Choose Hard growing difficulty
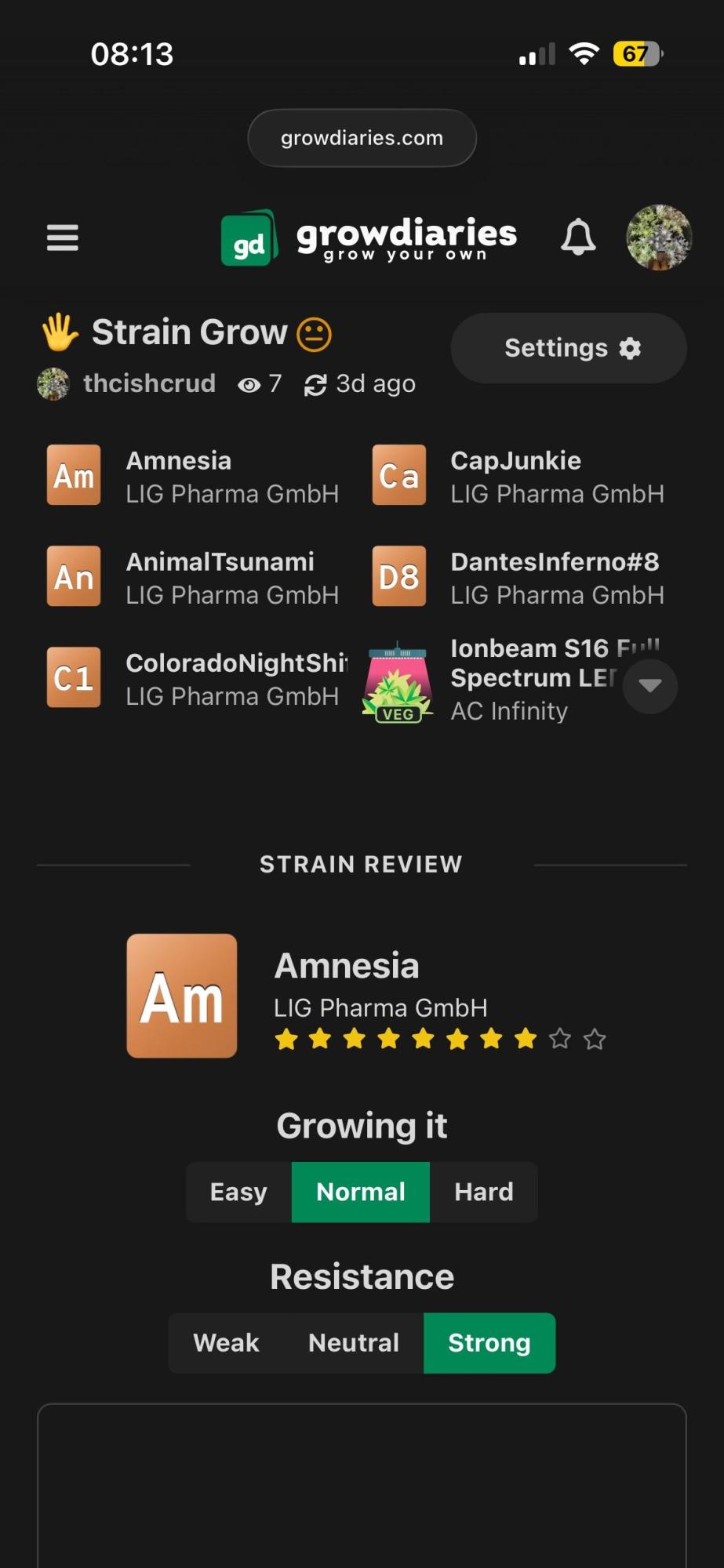Image resolution: width=724 pixels, height=1568 pixels. (484, 1192)
